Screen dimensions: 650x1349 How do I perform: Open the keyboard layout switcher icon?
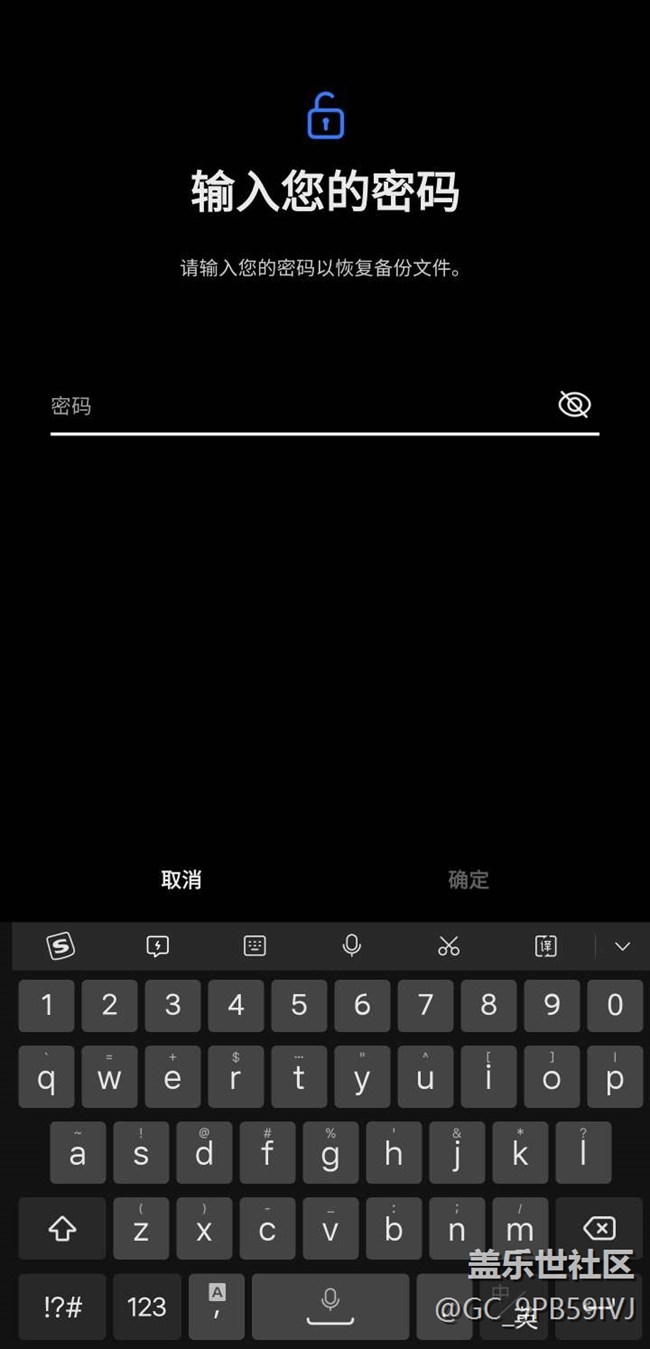(x=255, y=946)
